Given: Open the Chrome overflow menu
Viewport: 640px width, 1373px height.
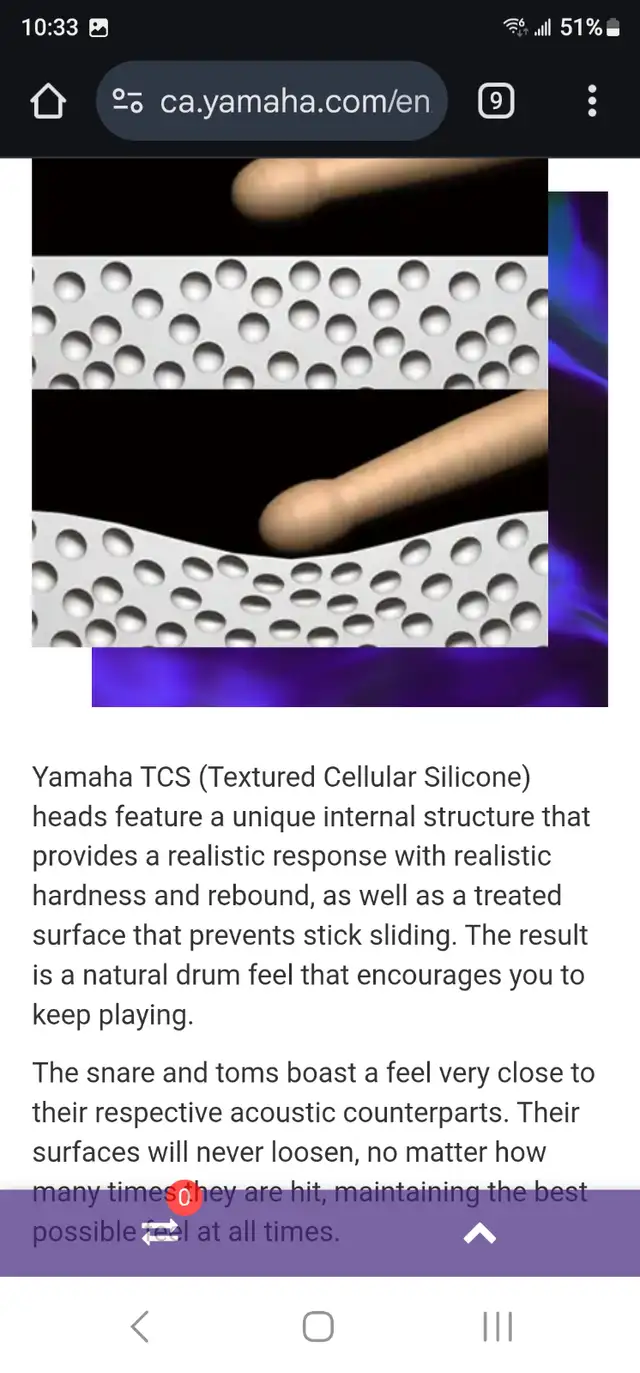Looking at the screenshot, I should click(x=592, y=101).
